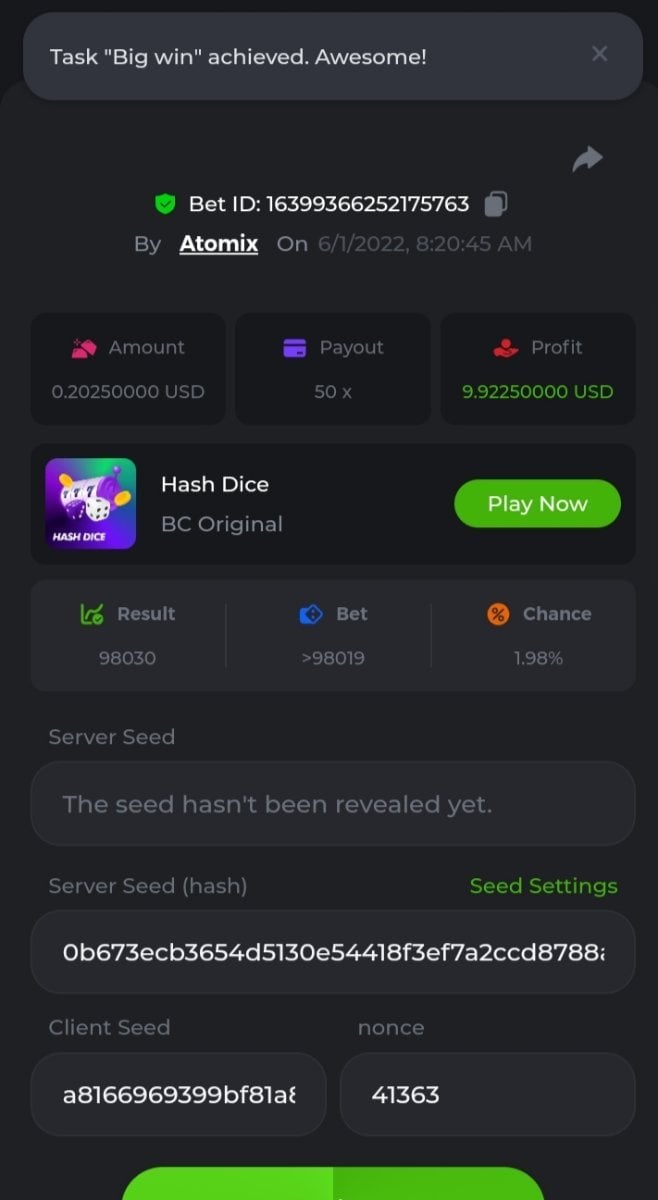Image resolution: width=658 pixels, height=1200 pixels.
Task: Share this bet result
Action: [x=587, y=159]
